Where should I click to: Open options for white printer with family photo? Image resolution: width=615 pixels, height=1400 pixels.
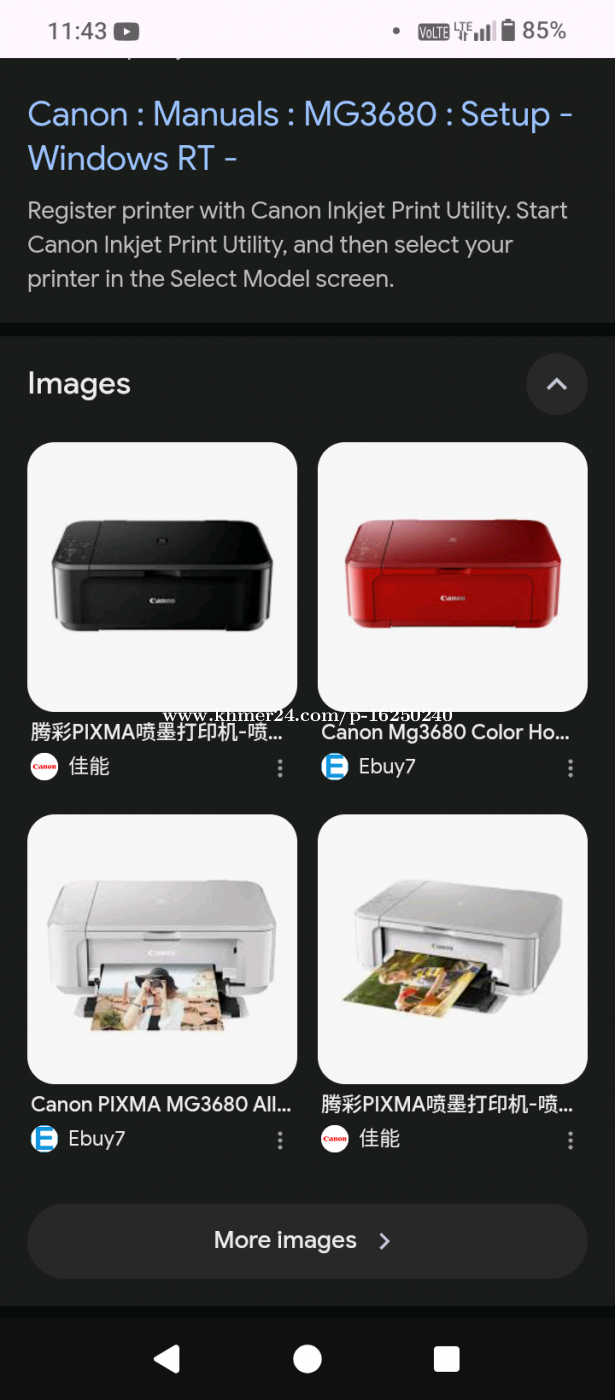point(570,1140)
